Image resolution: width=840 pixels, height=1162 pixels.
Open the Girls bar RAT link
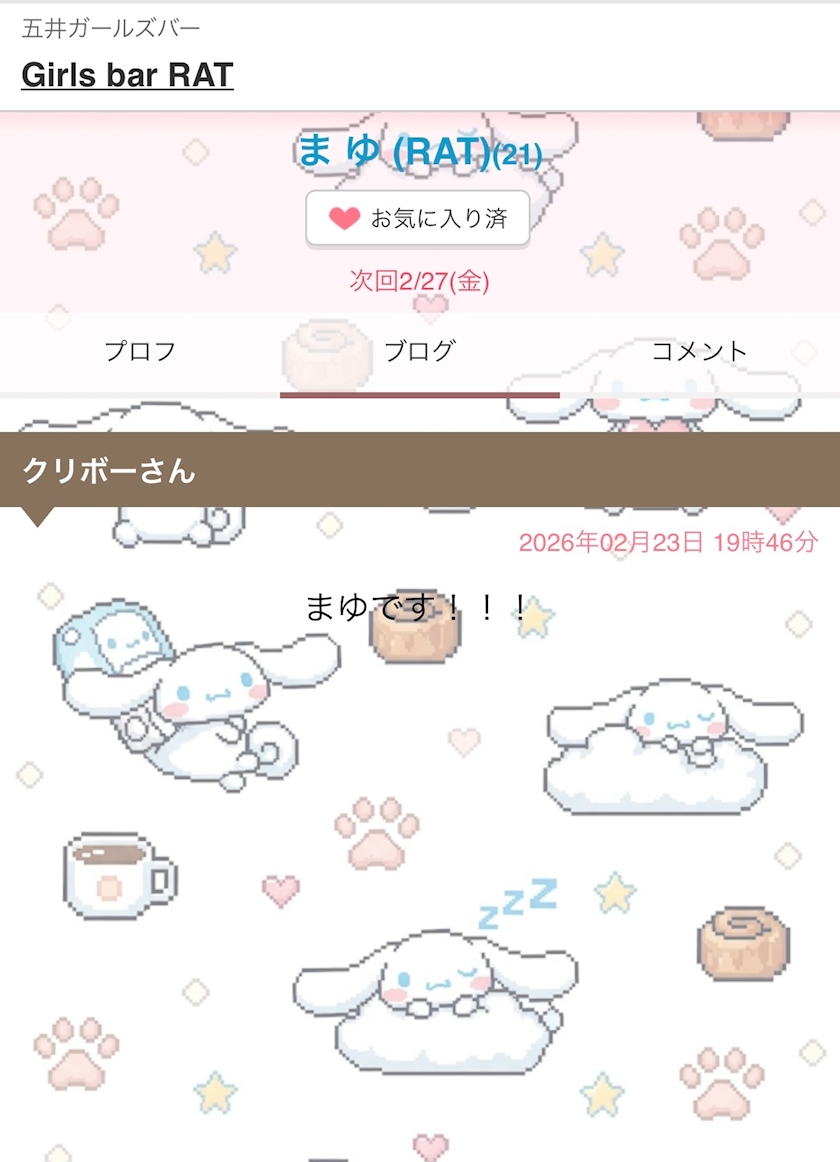128,75
